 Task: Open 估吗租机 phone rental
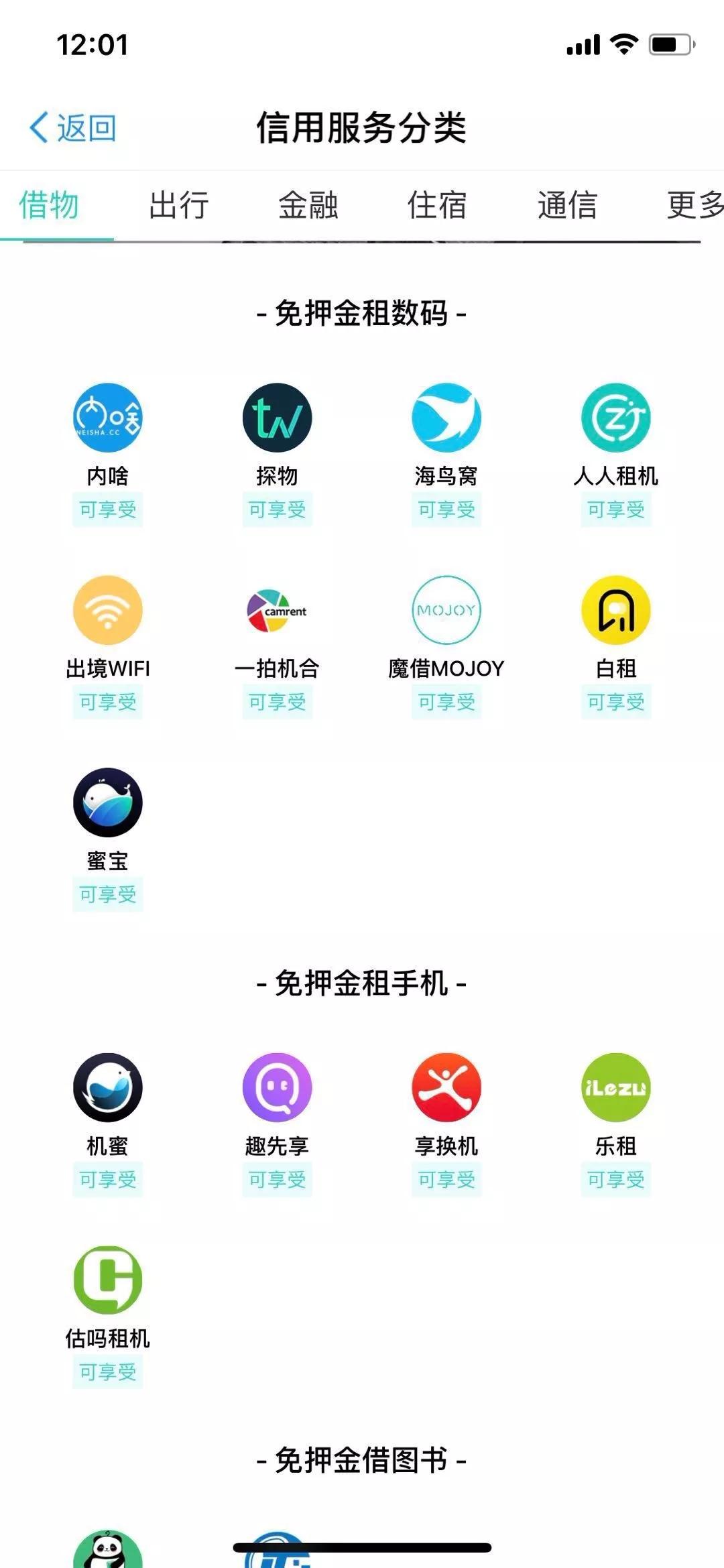[107, 1280]
